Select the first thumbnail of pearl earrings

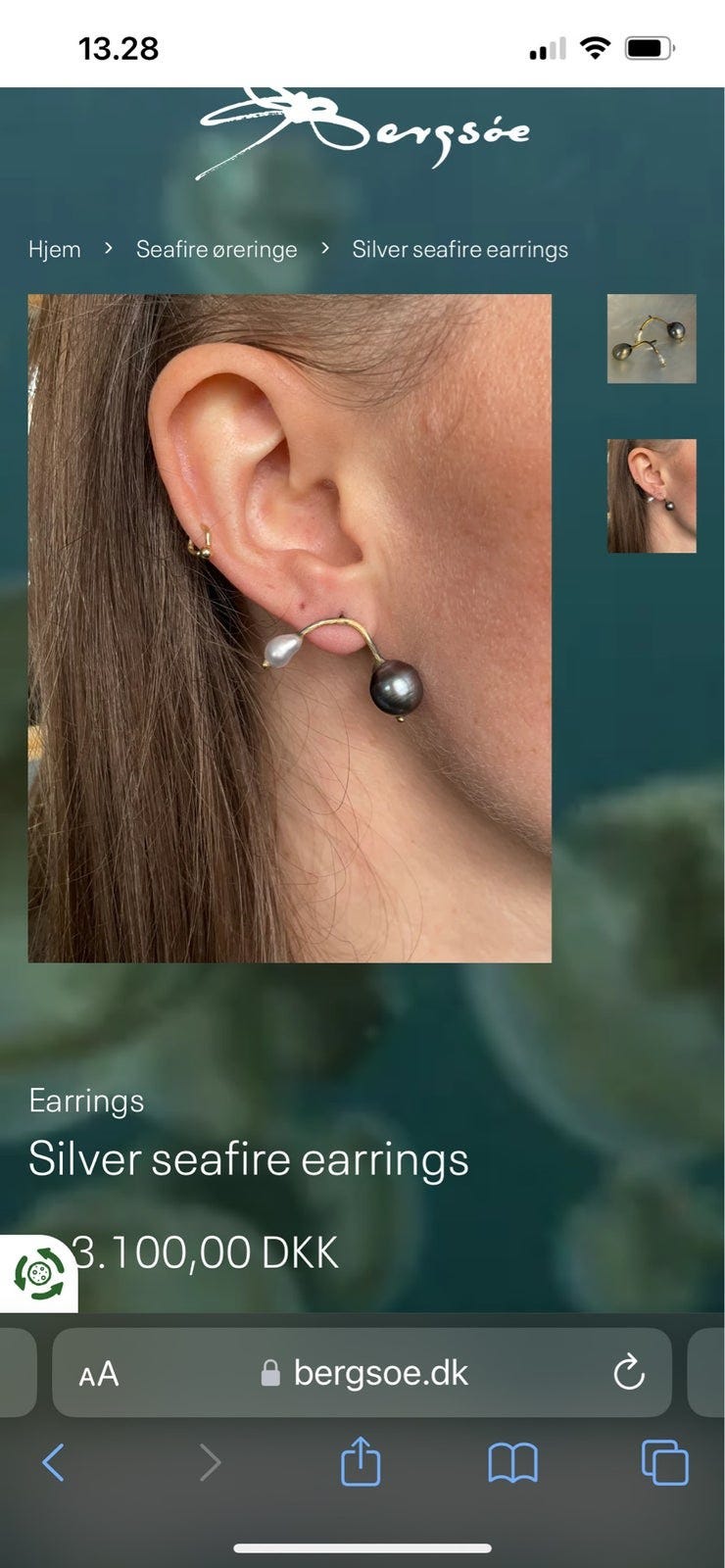tap(652, 338)
